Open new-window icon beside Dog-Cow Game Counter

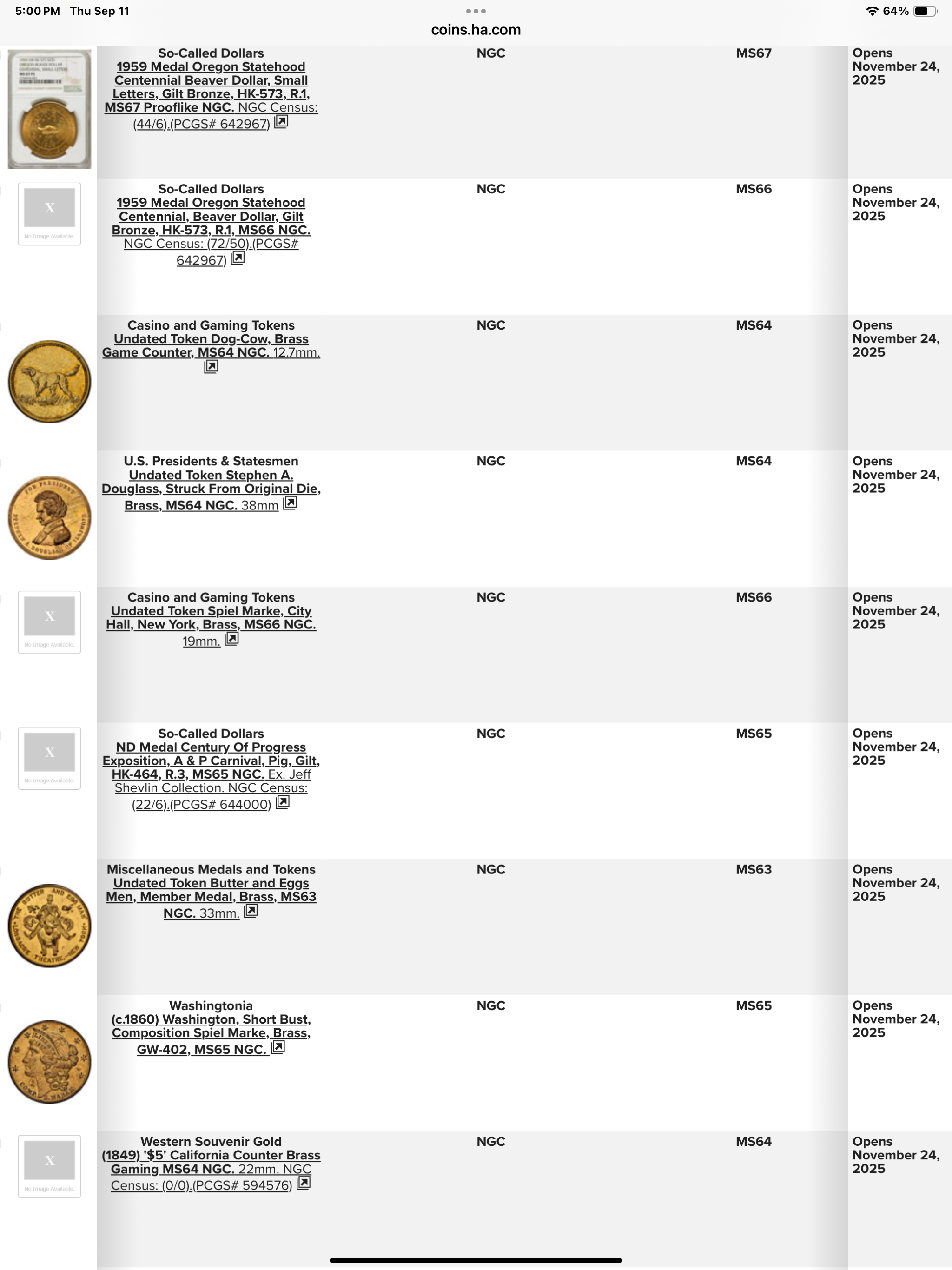point(211,366)
